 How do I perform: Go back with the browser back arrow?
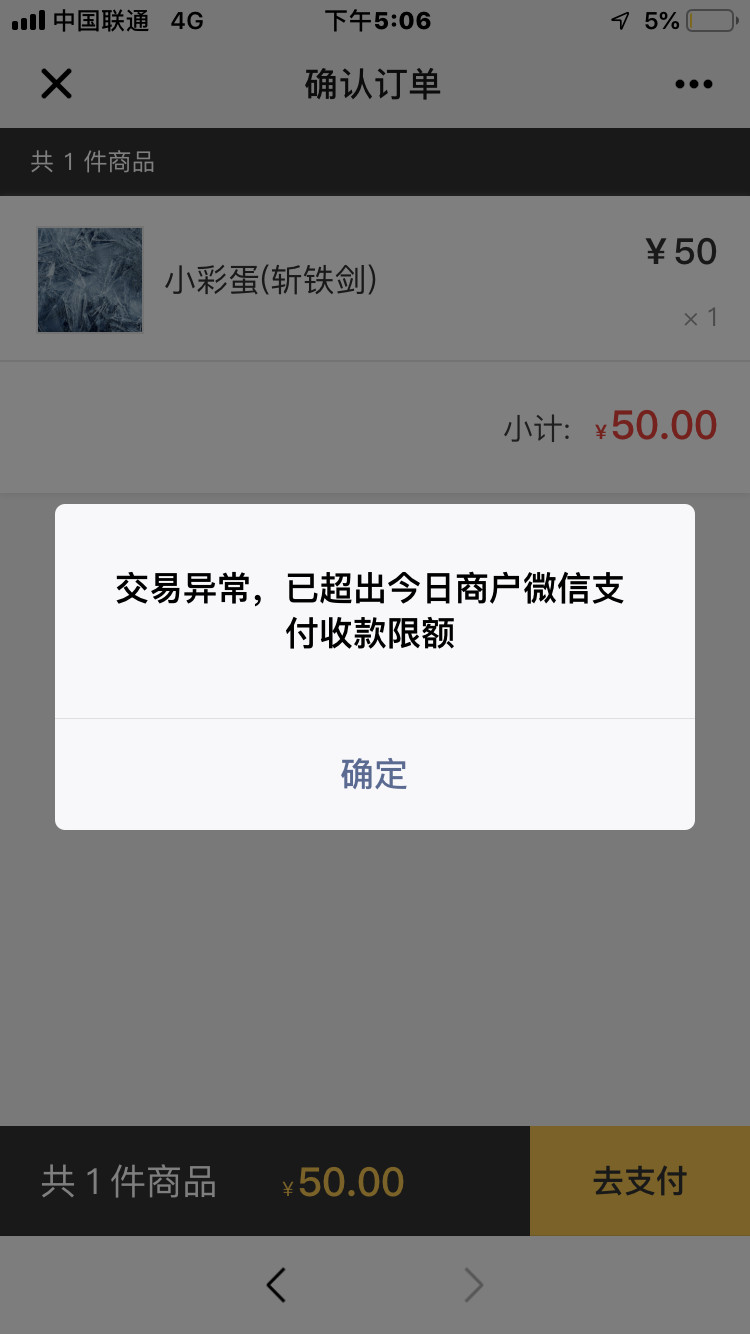pyautogui.click(x=276, y=1284)
